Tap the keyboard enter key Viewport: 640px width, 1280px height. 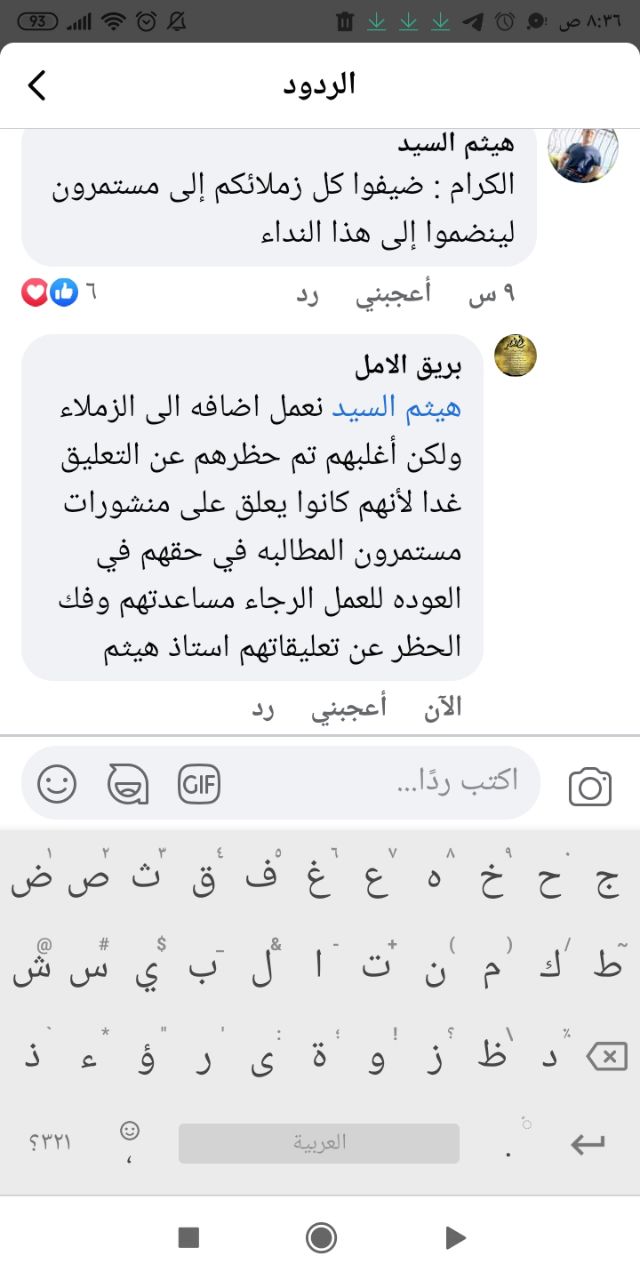click(588, 1143)
